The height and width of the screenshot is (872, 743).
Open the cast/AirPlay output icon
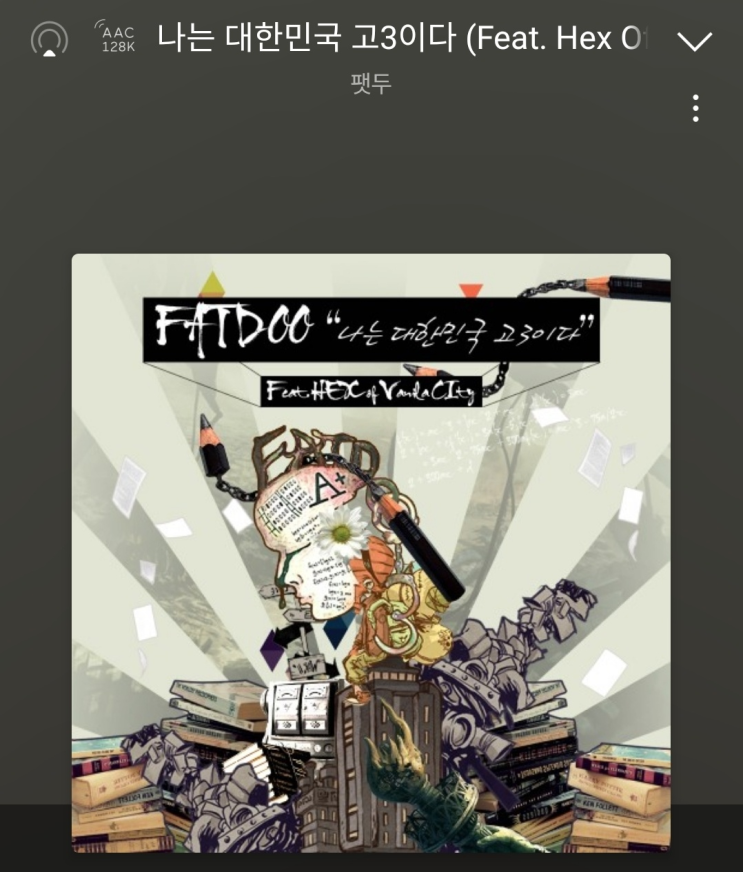click(x=49, y=39)
